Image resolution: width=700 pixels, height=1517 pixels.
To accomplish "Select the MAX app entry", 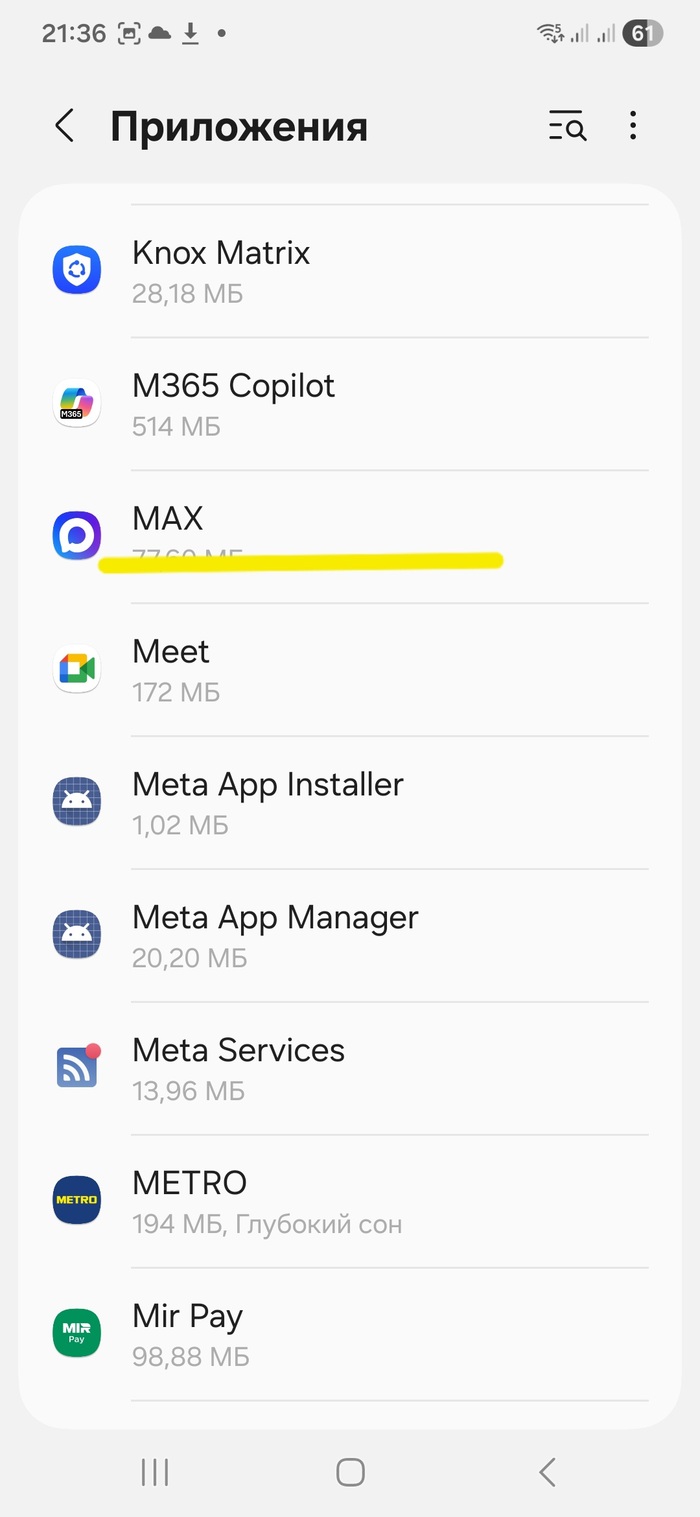I will (350, 537).
